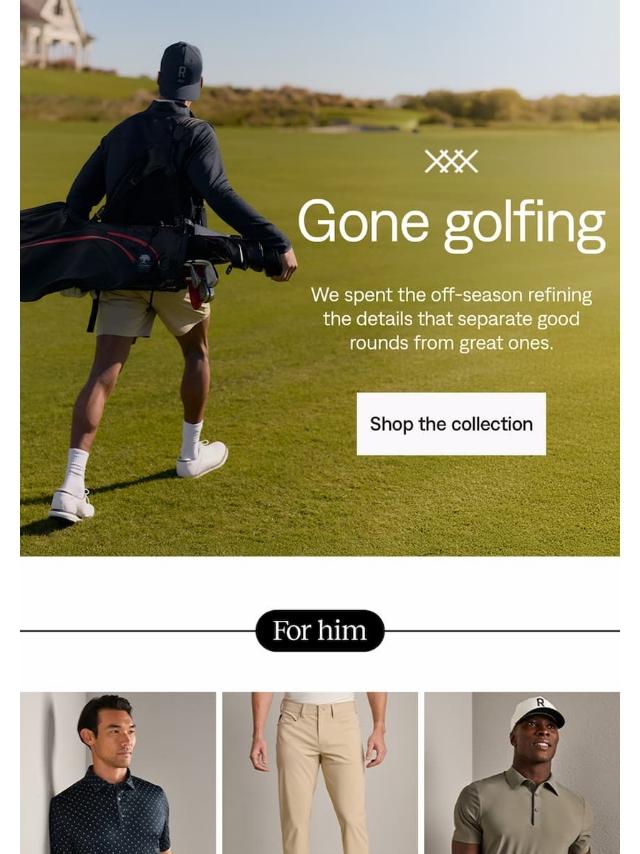Tap the Shop the collection button
The image size is (640, 854).
451,424
